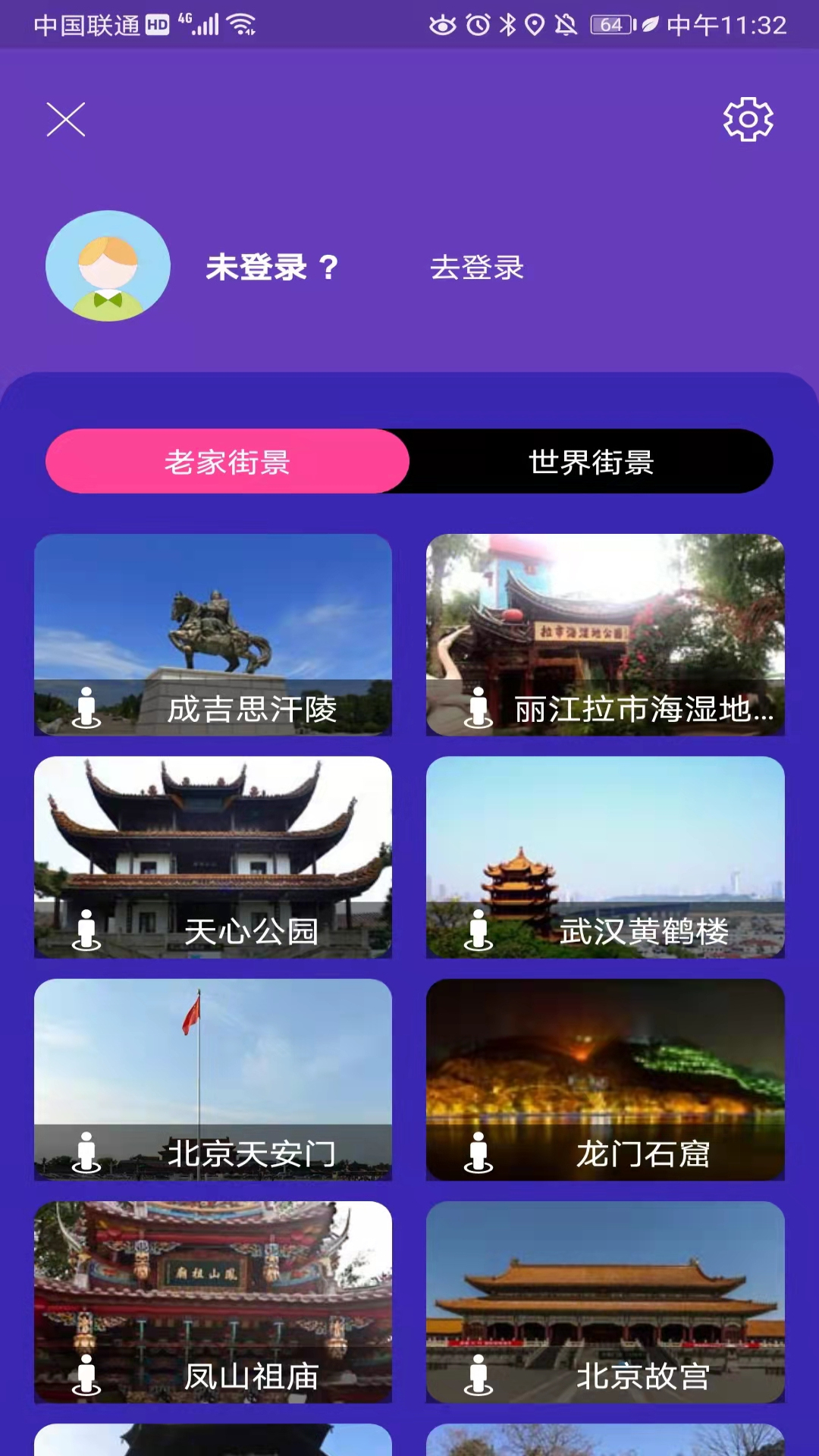Switch to the 世界街景 tab
819x1456 pixels.
[591, 461]
